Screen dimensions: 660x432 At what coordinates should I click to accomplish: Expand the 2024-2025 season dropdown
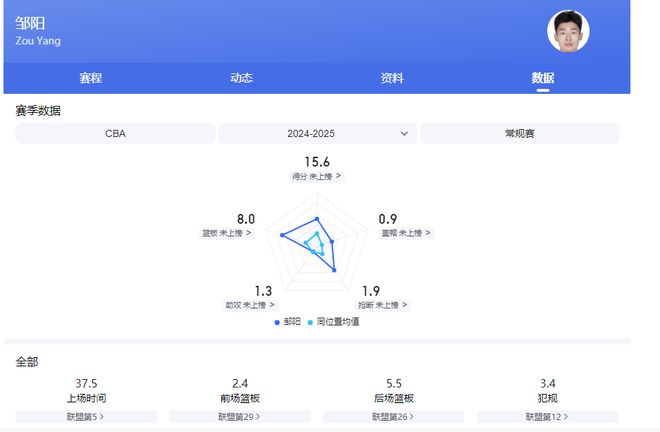(x=317, y=133)
